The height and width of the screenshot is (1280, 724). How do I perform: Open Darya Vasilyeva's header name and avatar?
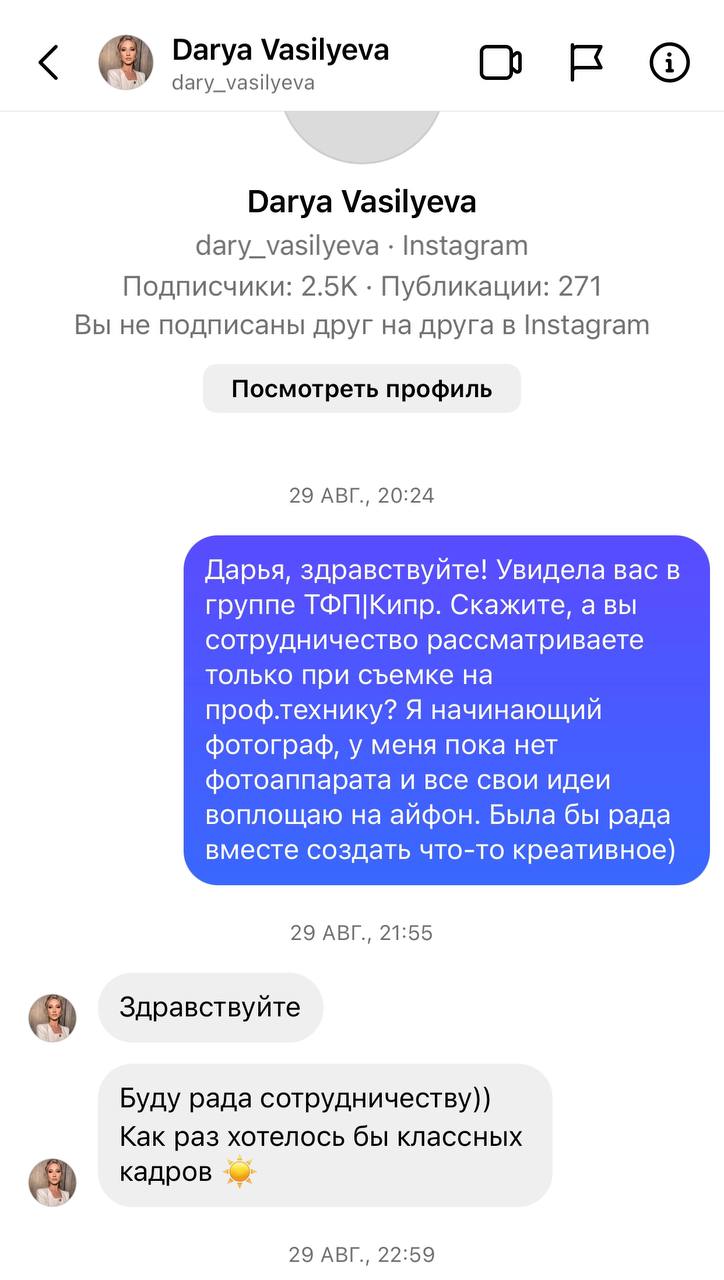(244, 63)
